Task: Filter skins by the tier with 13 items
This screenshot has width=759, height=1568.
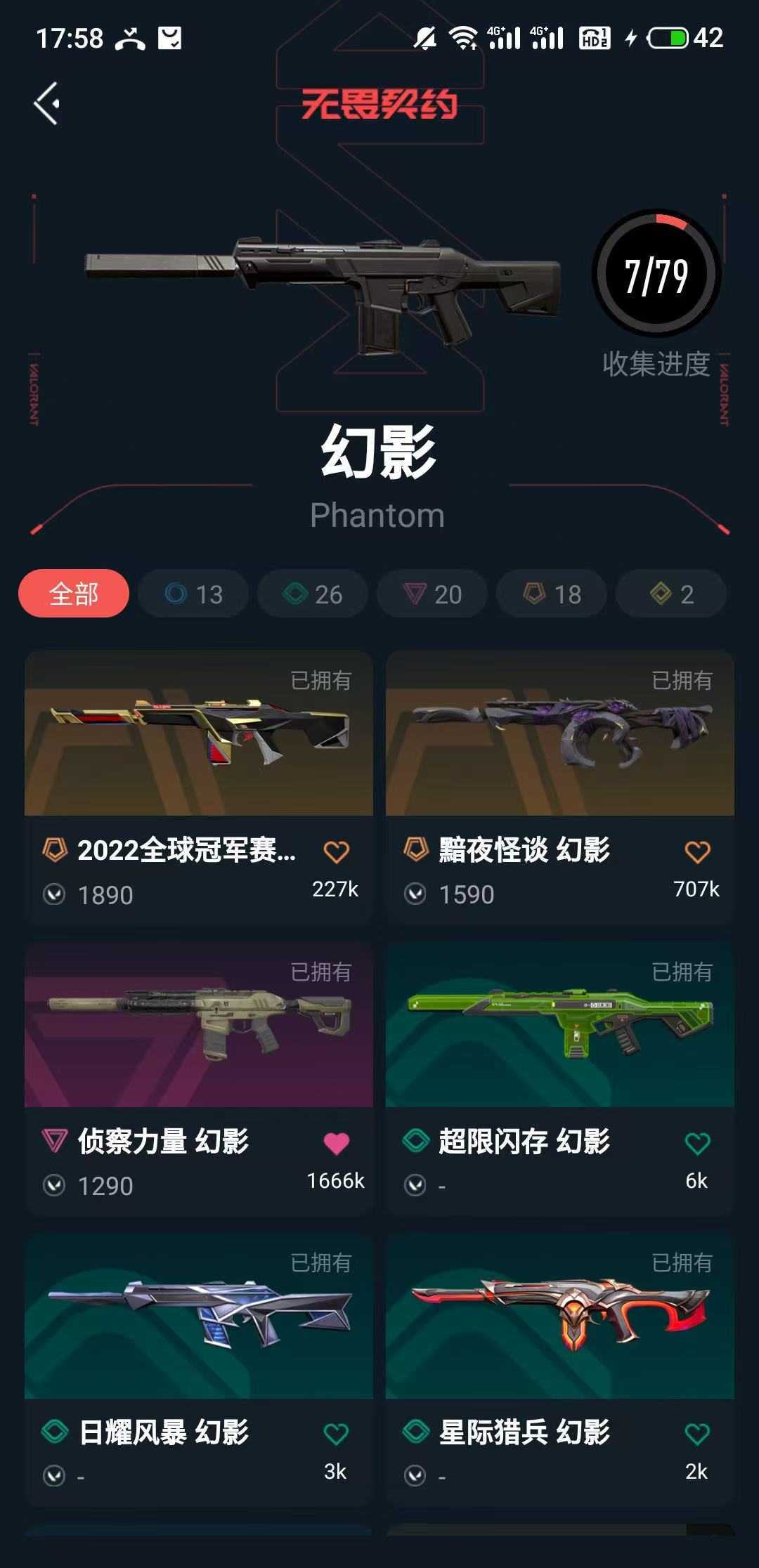Action: [x=193, y=594]
